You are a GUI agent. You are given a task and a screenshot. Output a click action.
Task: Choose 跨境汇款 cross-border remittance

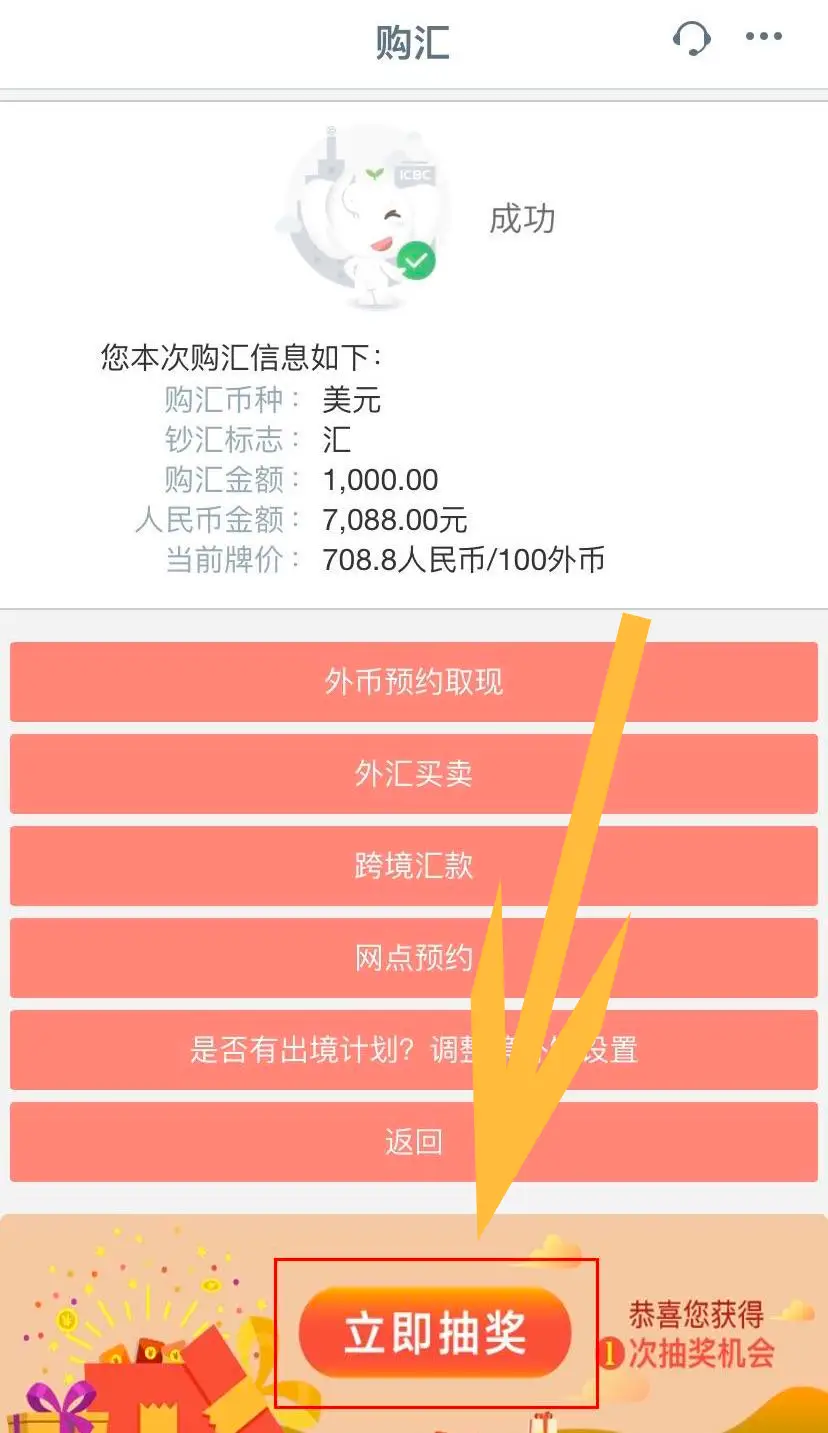414,866
